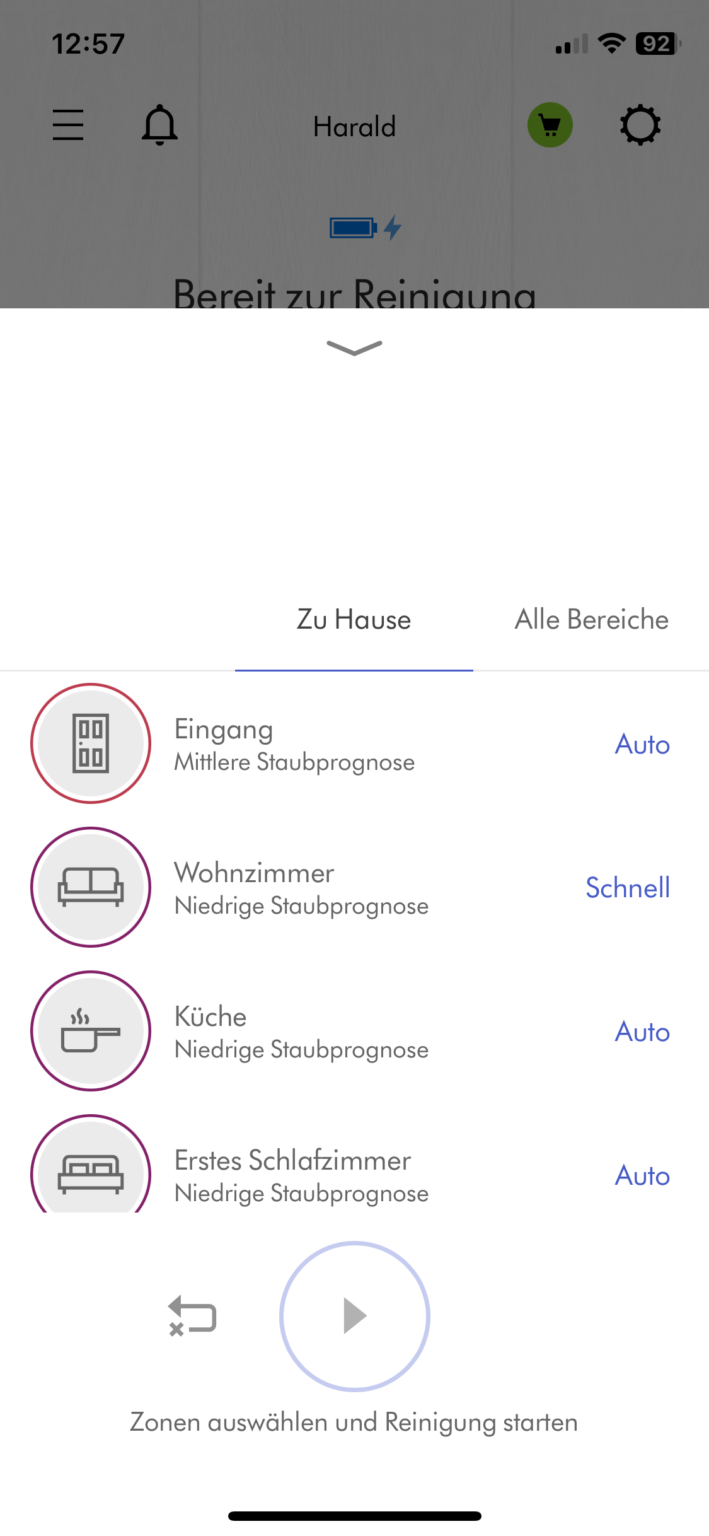The height and width of the screenshot is (1536, 709).
Task: Open the notifications bell
Action: click(160, 126)
